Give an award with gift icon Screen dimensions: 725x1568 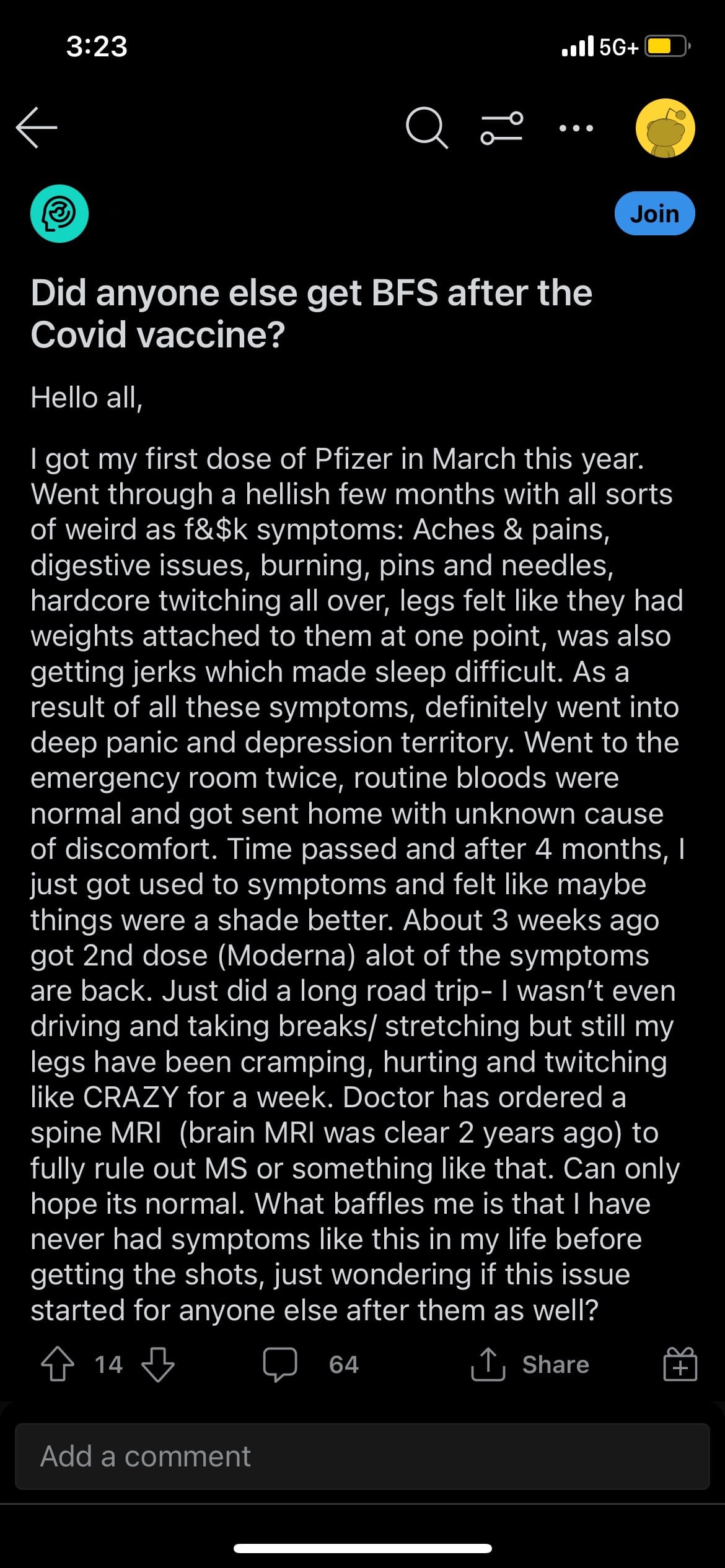pyautogui.click(x=680, y=1364)
